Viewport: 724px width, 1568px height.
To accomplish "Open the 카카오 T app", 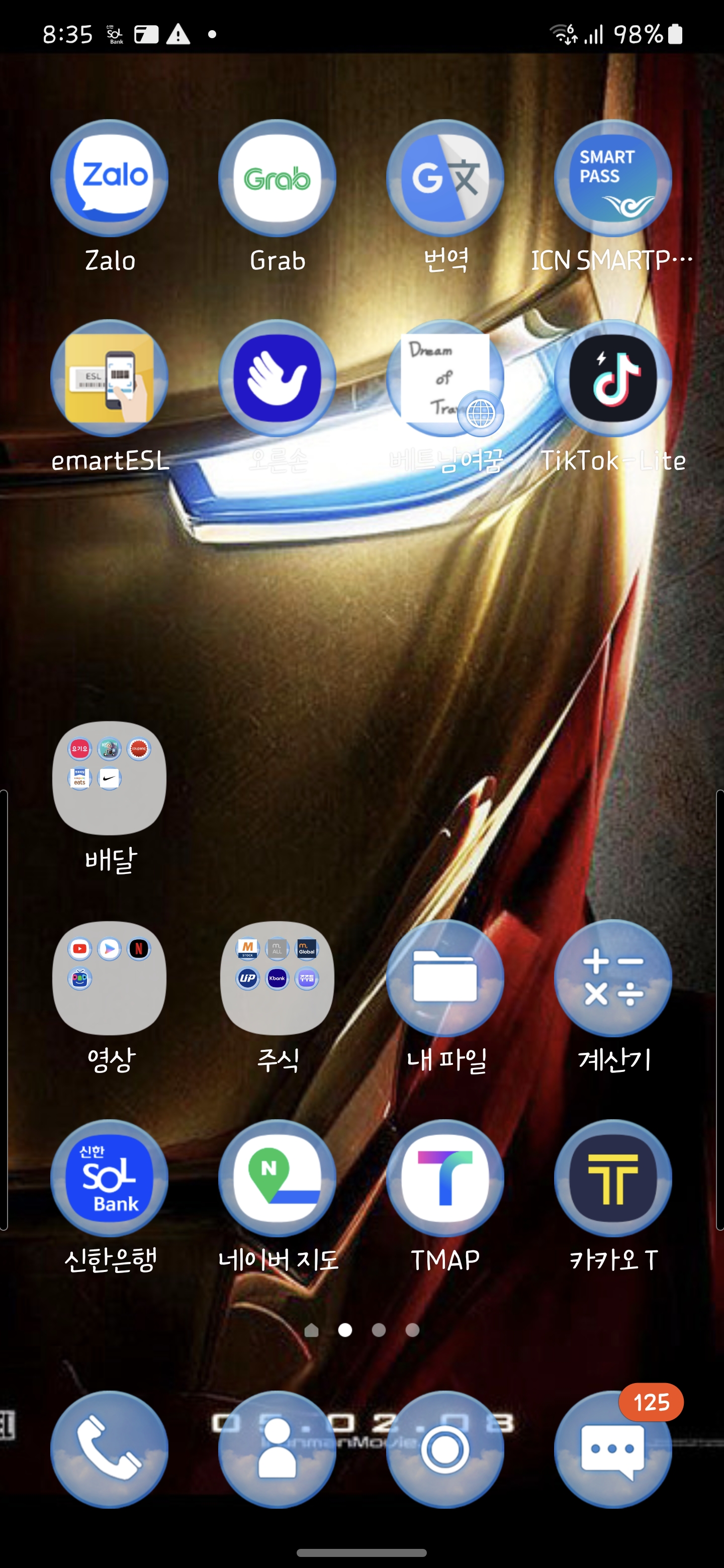I will pyautogui.click(x=612, y=1178).
